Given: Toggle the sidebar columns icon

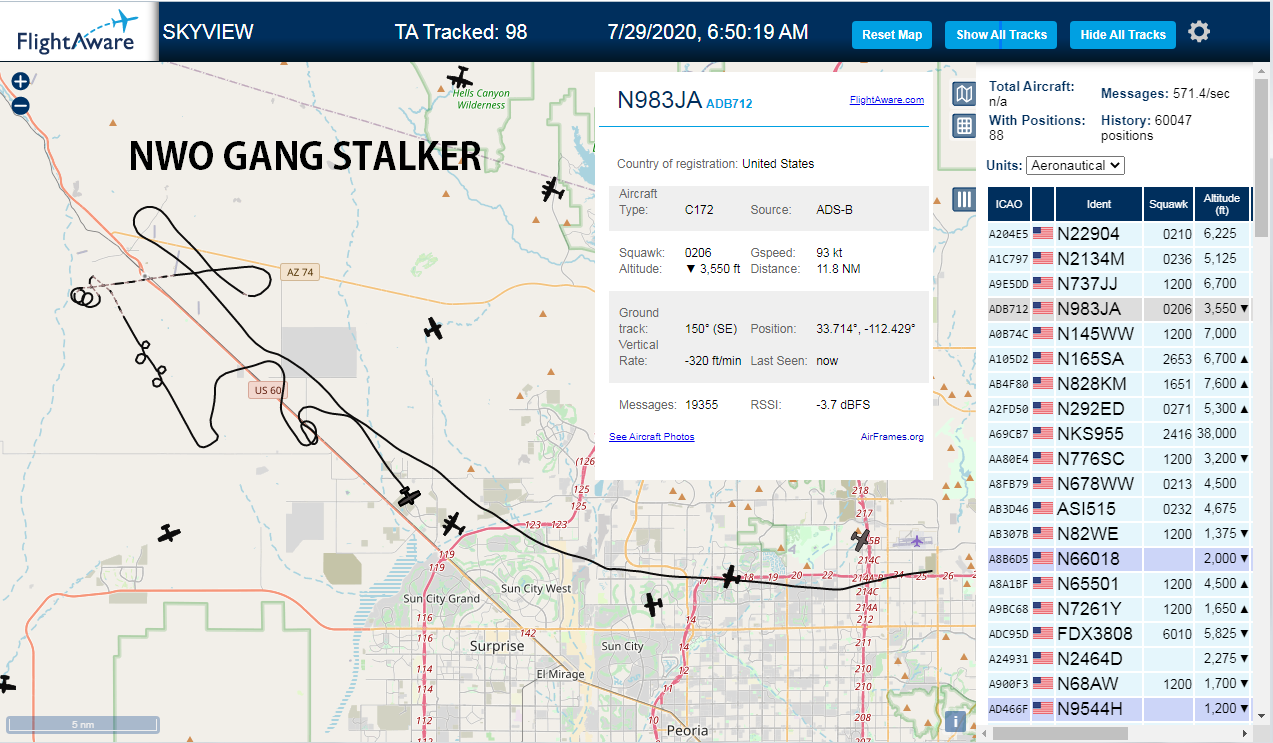Looking at the screenshot, I should [964, 199].
